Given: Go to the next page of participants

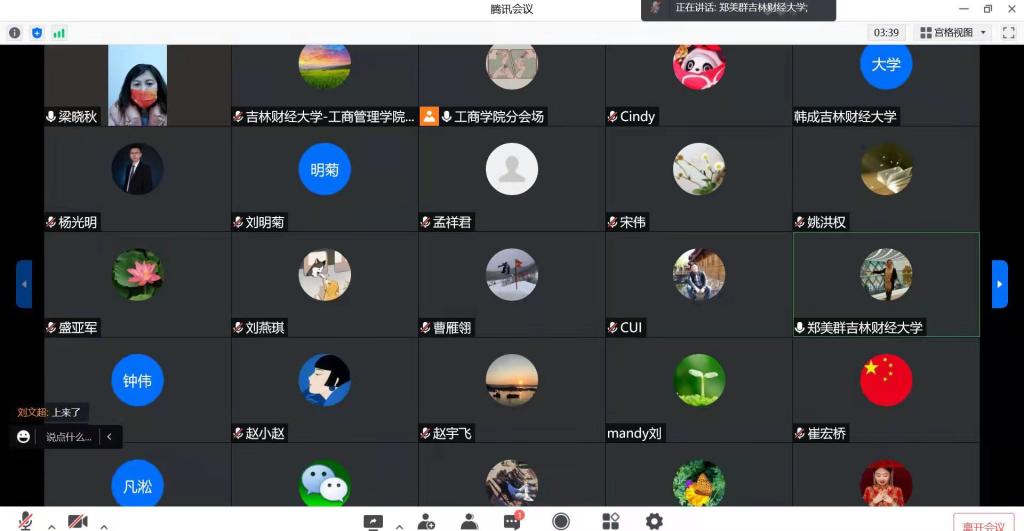Looking at the screenshot, I should (x=999, y=284).
